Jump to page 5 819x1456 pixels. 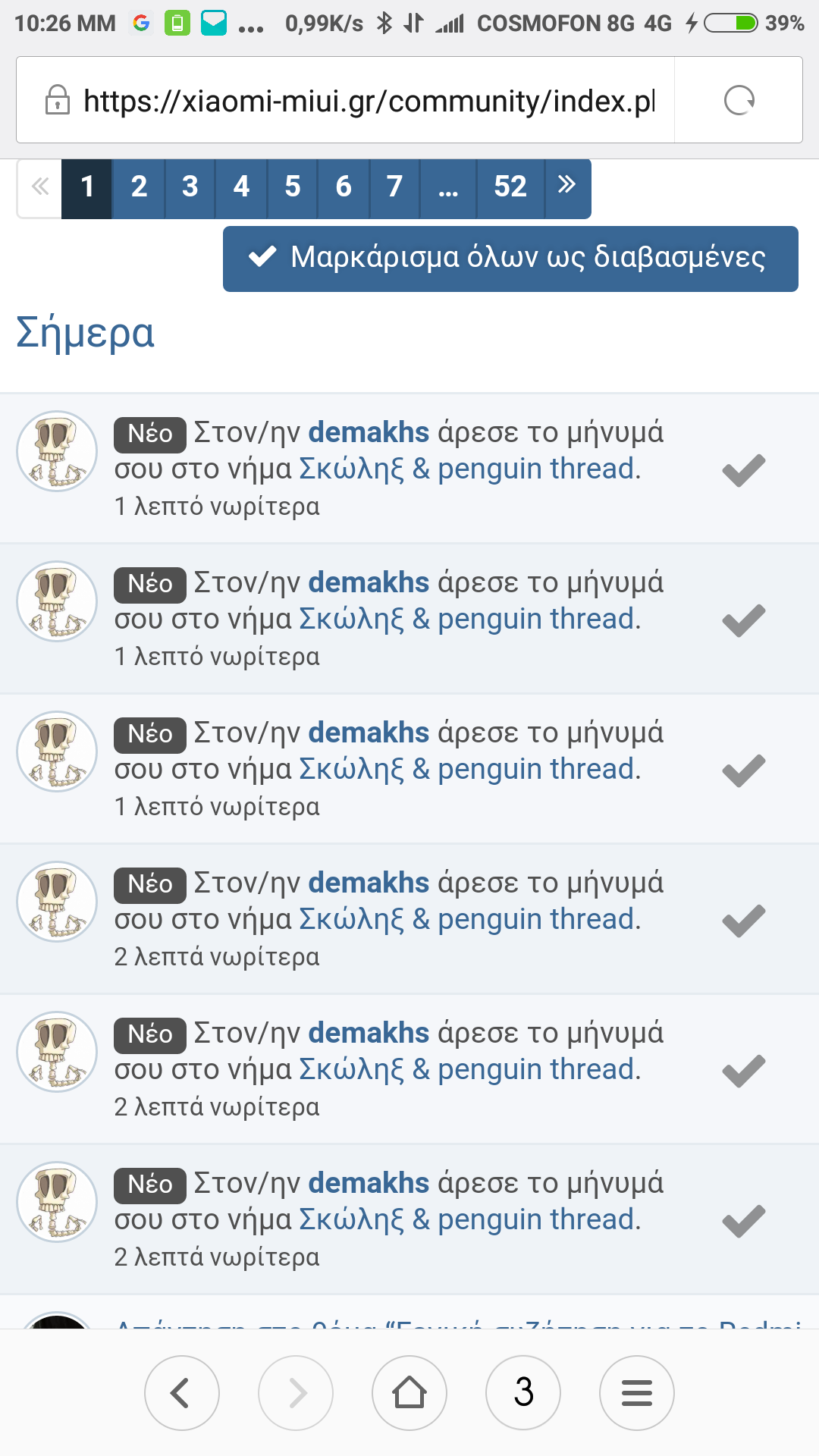tap(293, 187)
